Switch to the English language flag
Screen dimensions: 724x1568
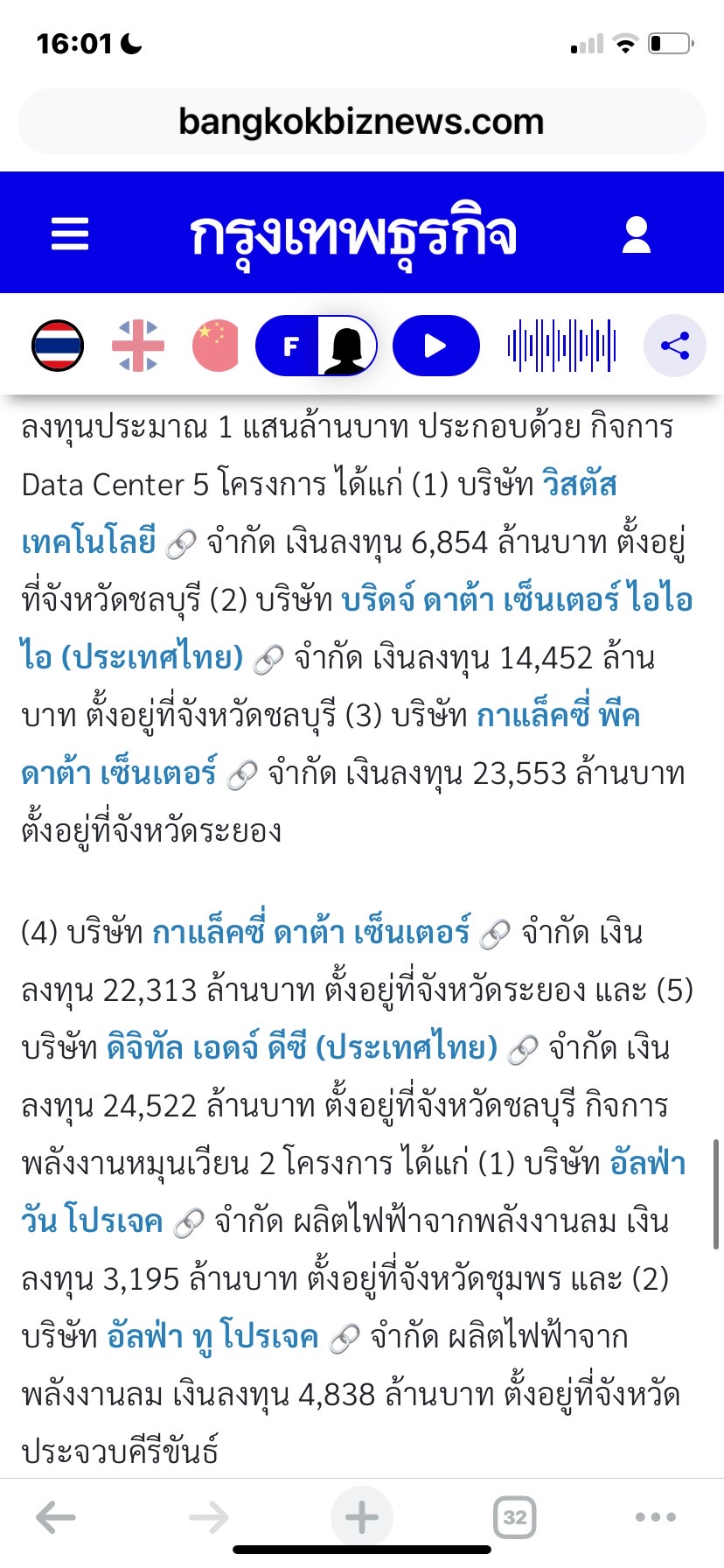138,346
